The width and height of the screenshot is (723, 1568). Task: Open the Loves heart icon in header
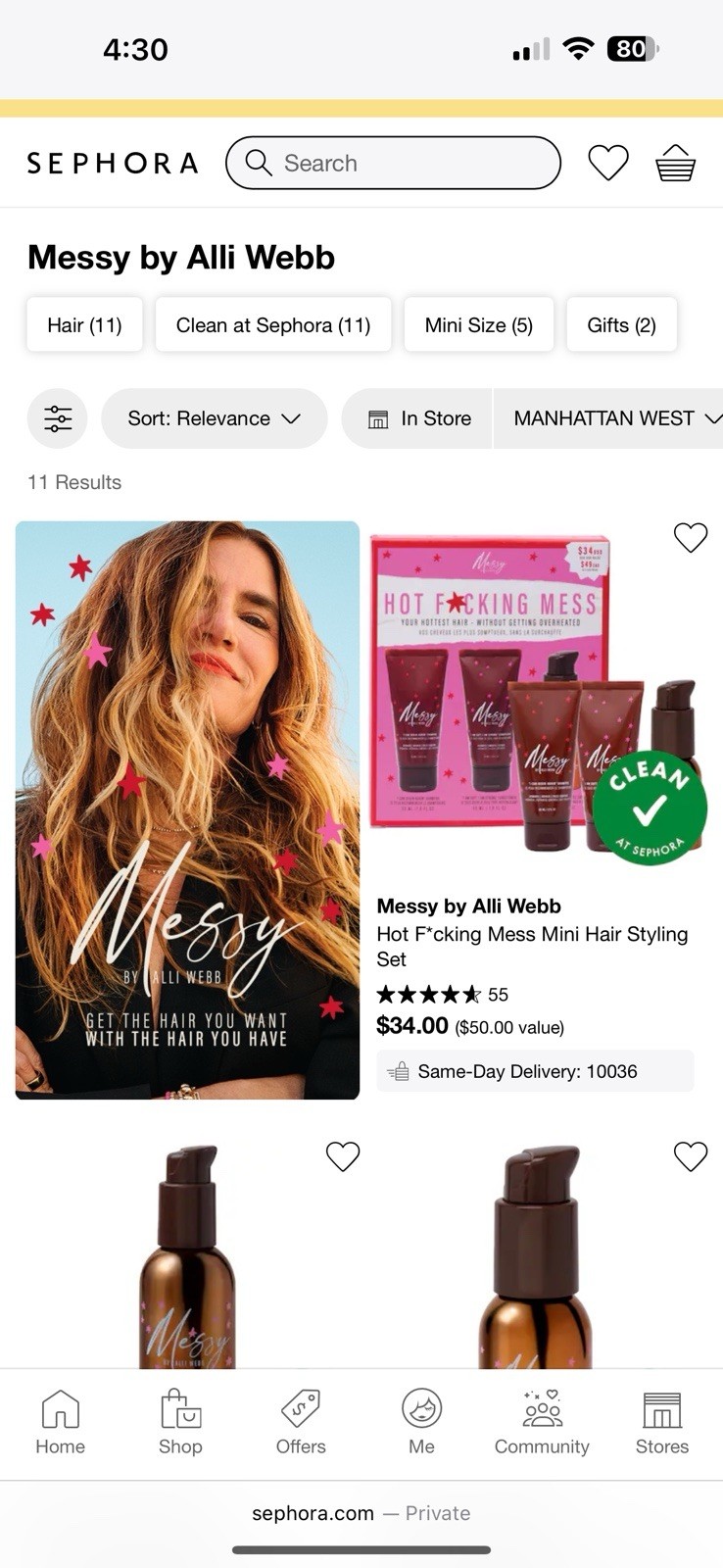click(x=607, y=163)
